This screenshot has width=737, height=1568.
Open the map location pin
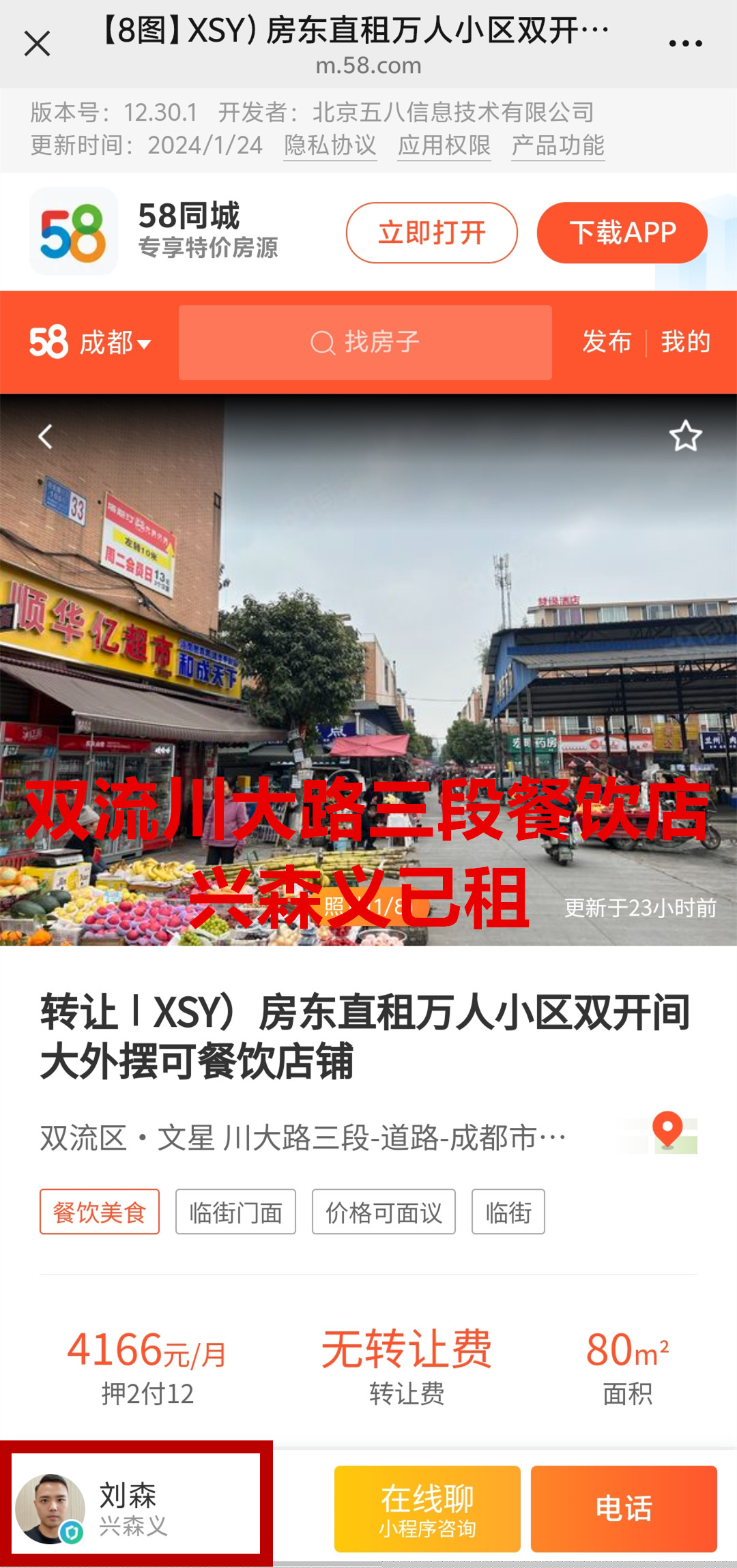coord(667,1132)
